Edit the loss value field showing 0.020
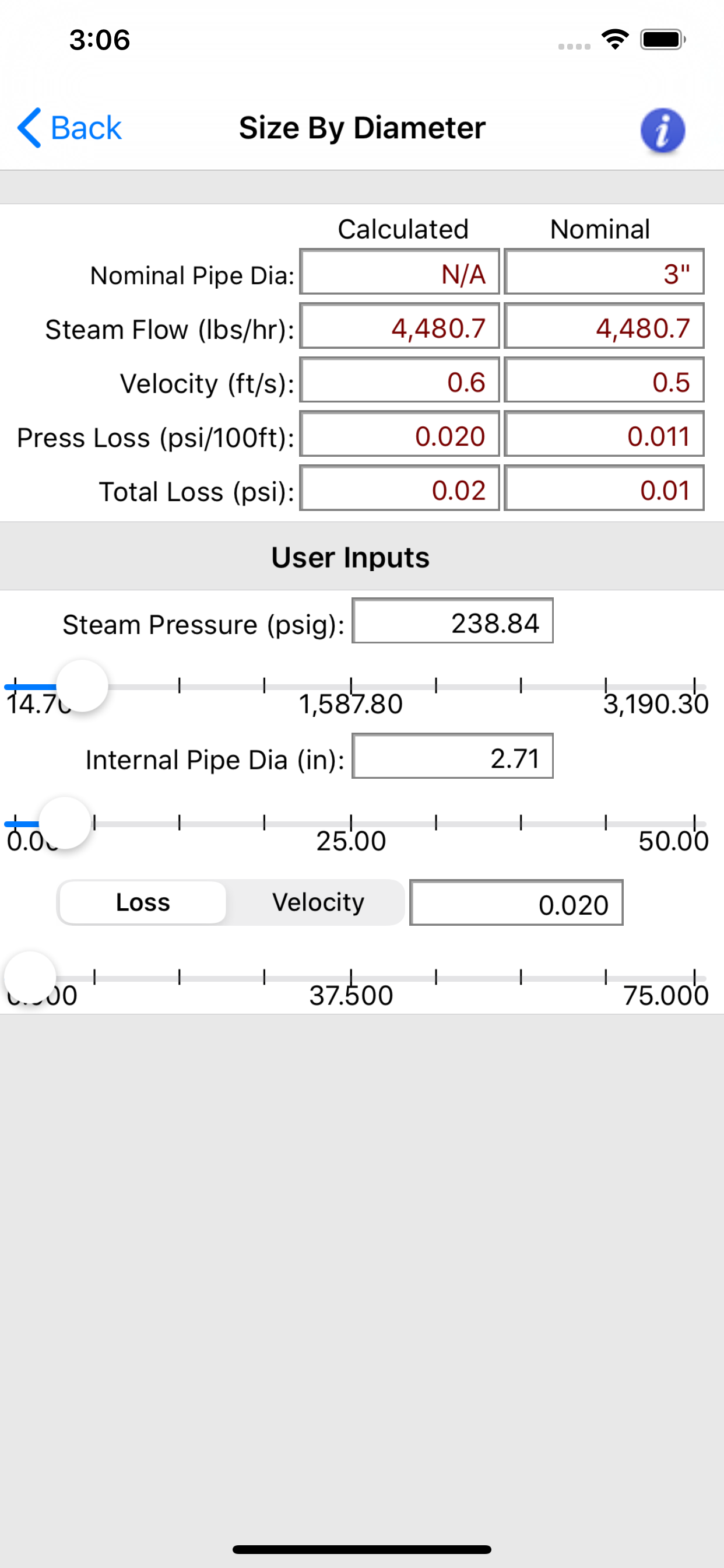Viewport: 724px width, 1568px height. (x=516, y=902)
